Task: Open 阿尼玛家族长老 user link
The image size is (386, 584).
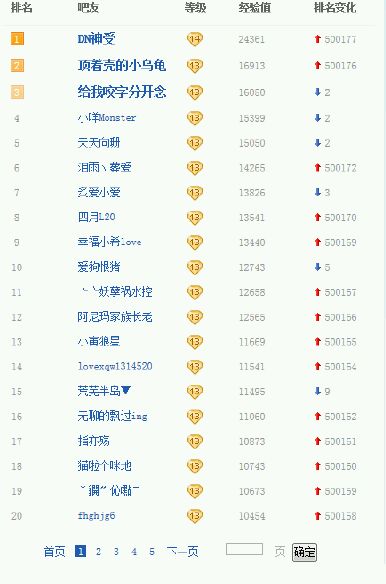Action: [x=115, y=317]
